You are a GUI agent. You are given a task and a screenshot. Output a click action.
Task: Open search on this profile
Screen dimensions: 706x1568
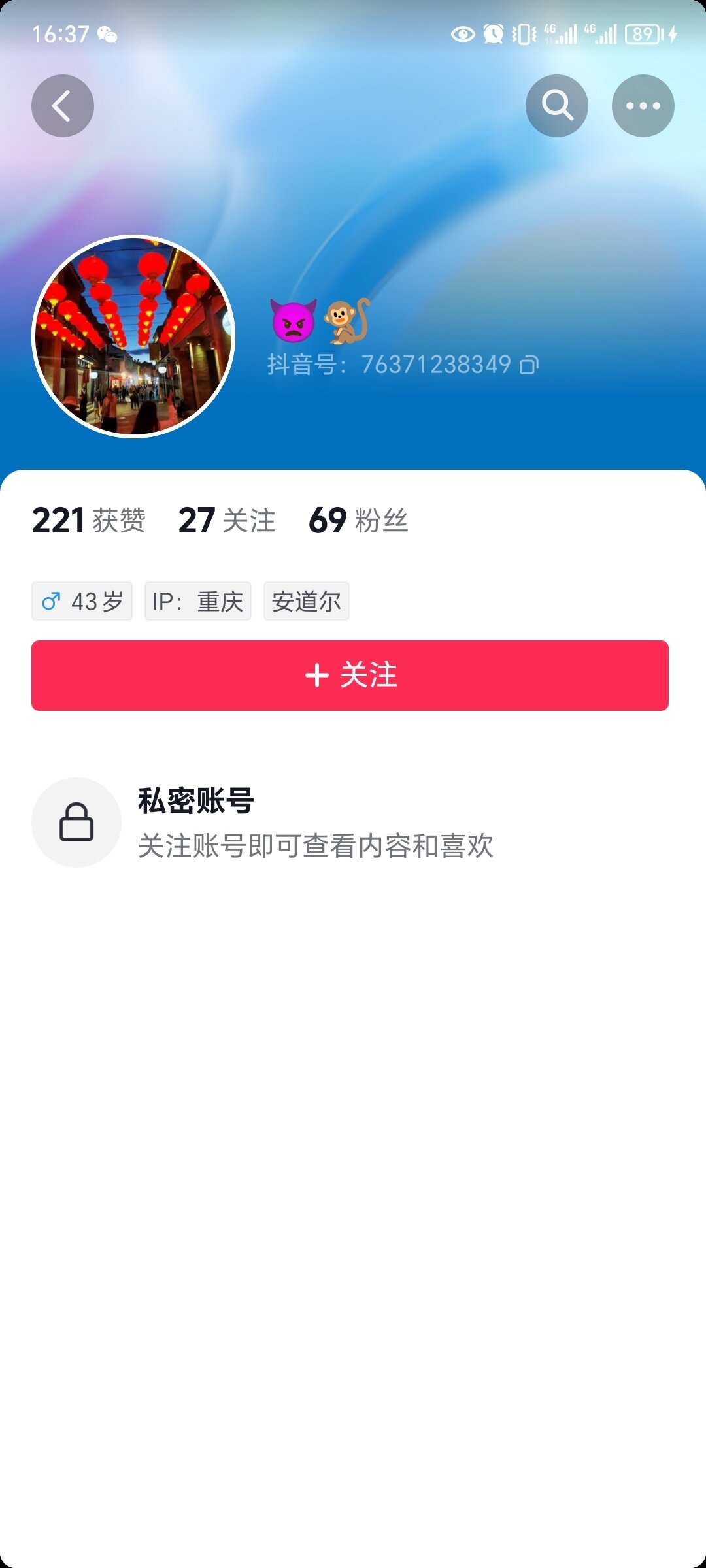[556, 106]
